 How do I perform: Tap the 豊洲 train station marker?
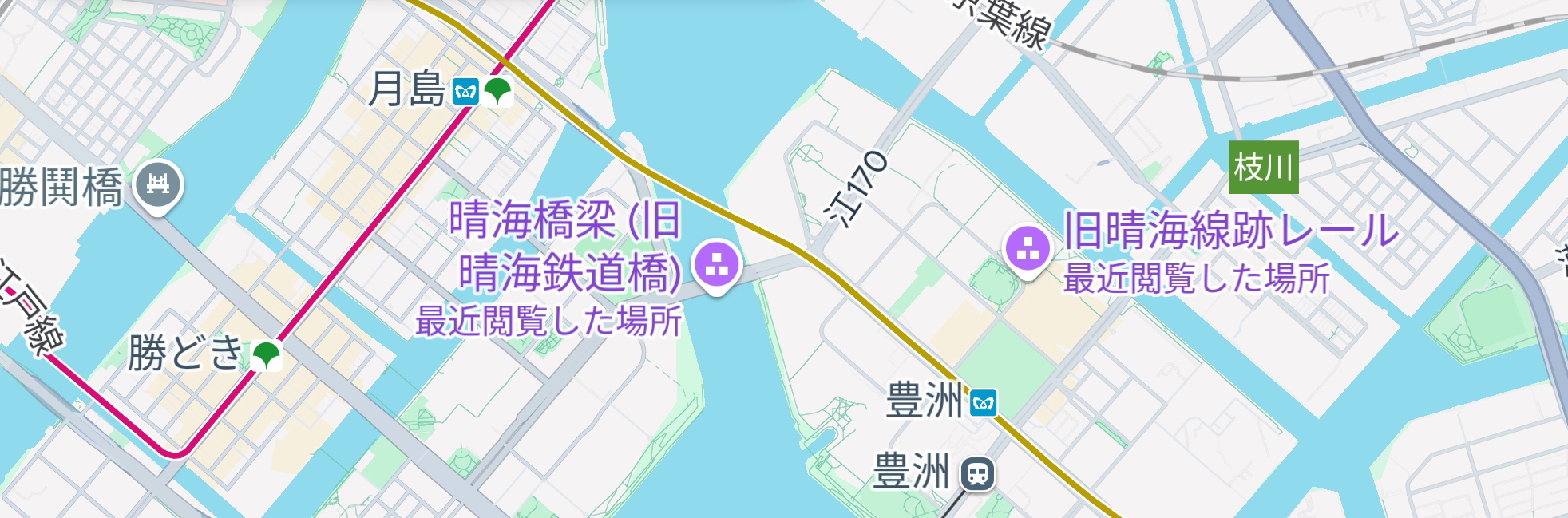coord(978,473)
